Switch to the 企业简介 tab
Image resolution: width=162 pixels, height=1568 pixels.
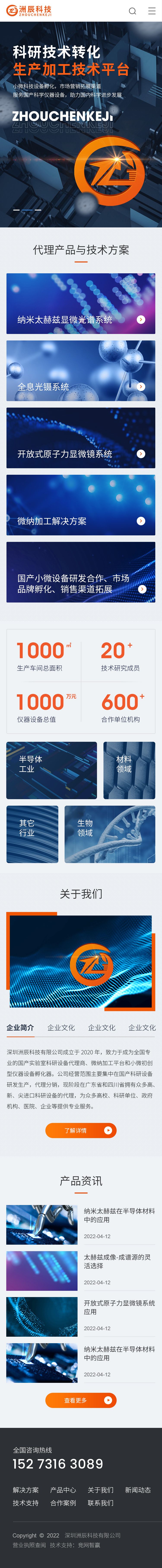click(x=20, y=1027)
